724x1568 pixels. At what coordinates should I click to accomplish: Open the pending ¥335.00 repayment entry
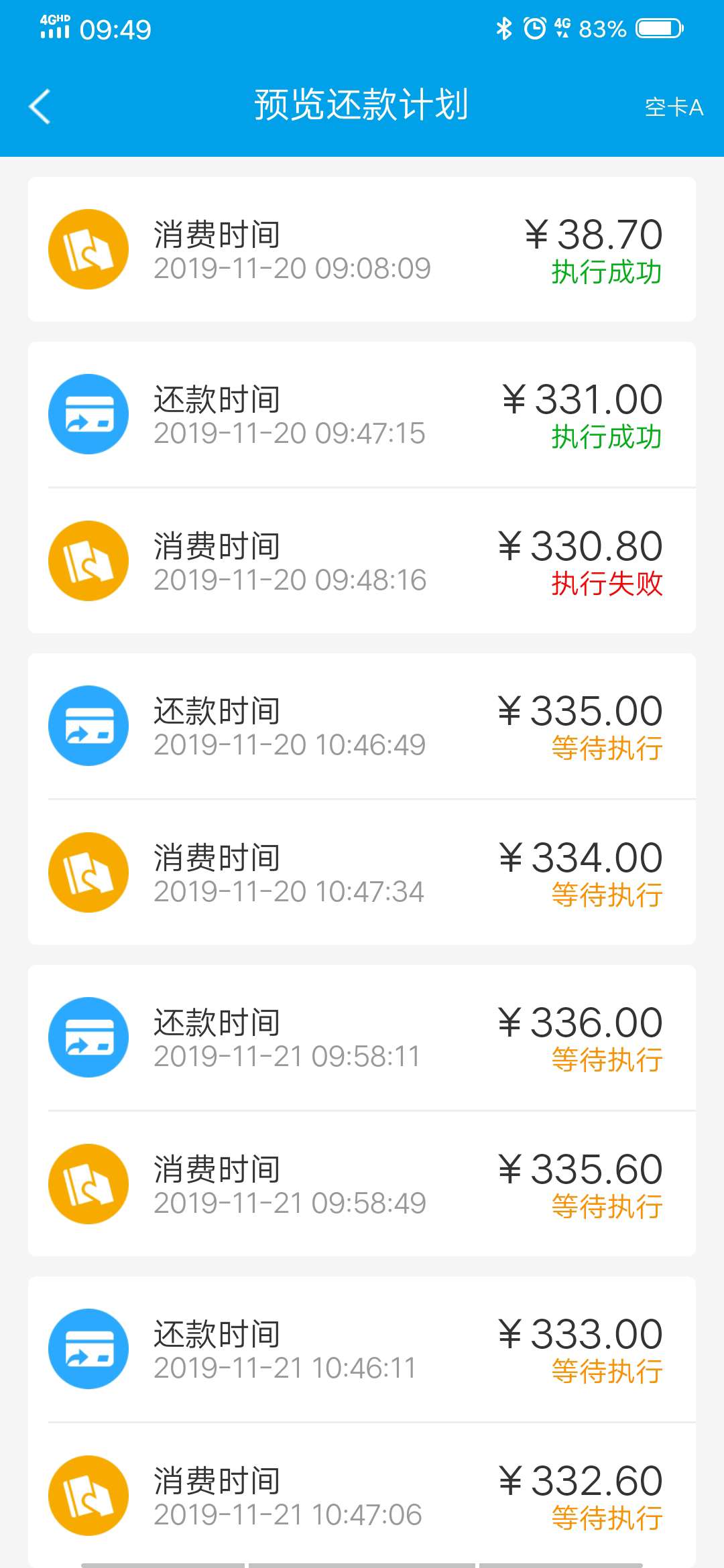362,726
